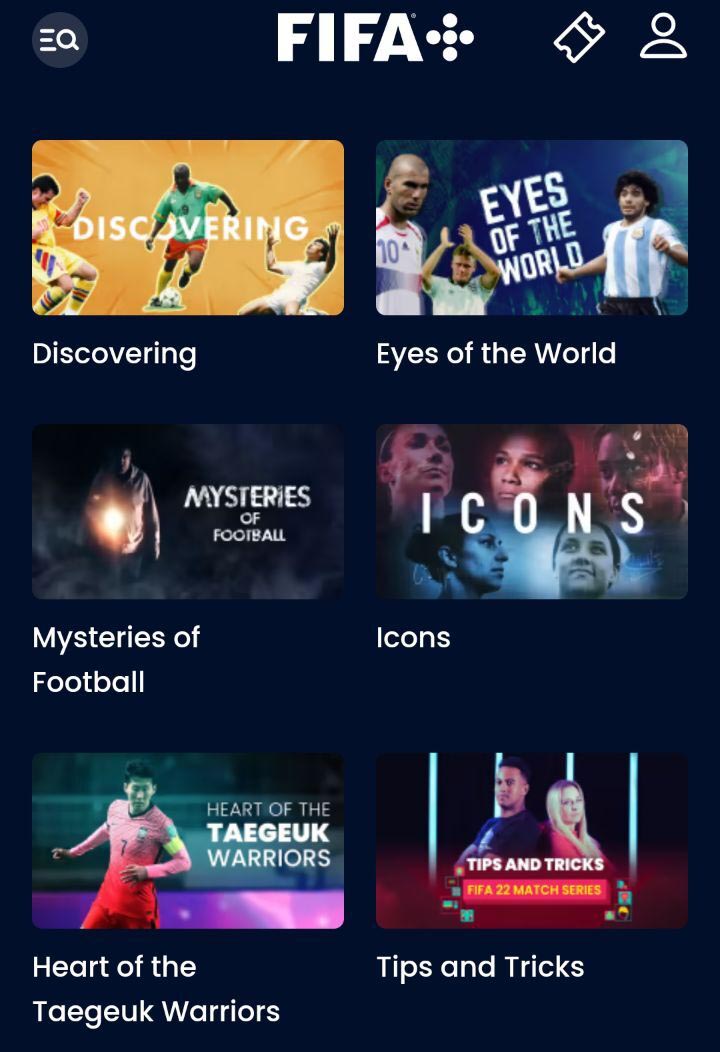Screen dimensions: 720x1052
Task: Open the tickets icon
Action: (x=579, y=38)
